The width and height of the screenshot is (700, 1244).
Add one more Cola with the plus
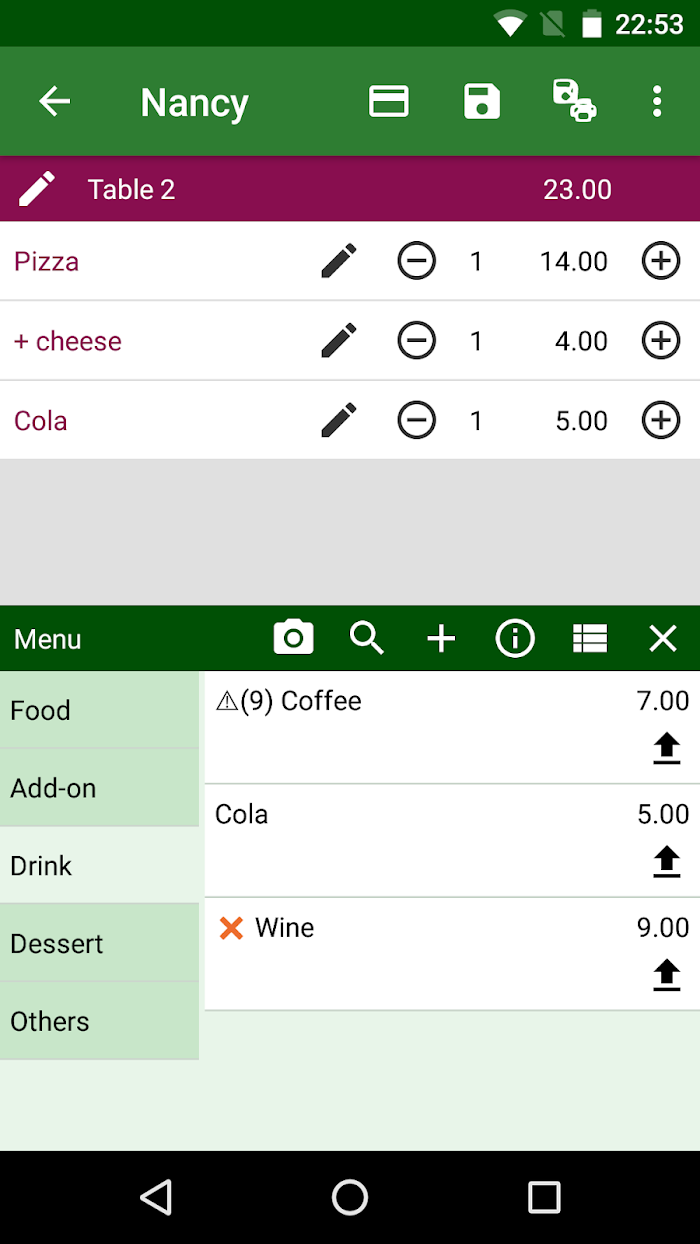click(660, 421)
